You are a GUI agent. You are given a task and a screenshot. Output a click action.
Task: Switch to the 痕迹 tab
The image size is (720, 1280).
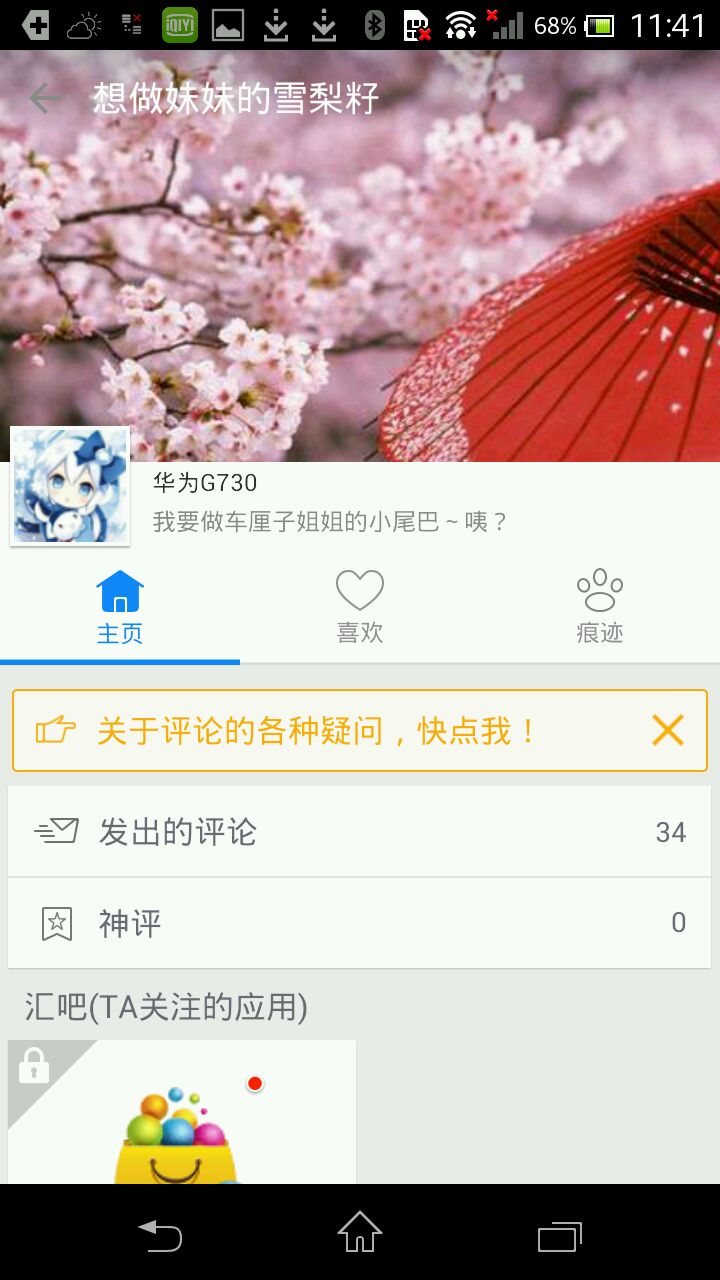point(600,606)
